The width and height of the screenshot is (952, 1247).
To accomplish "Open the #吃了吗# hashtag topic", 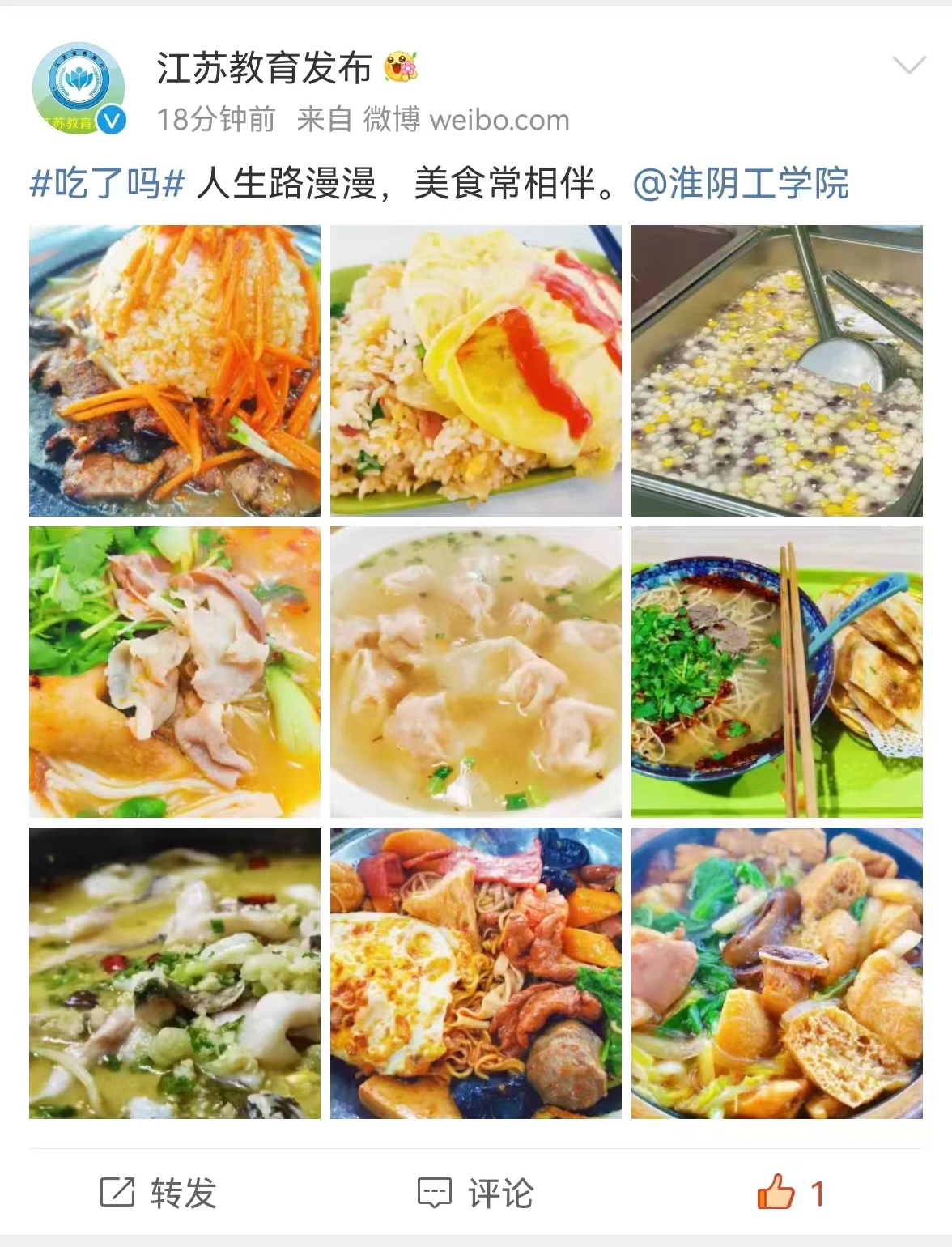I will click(108, 183).
